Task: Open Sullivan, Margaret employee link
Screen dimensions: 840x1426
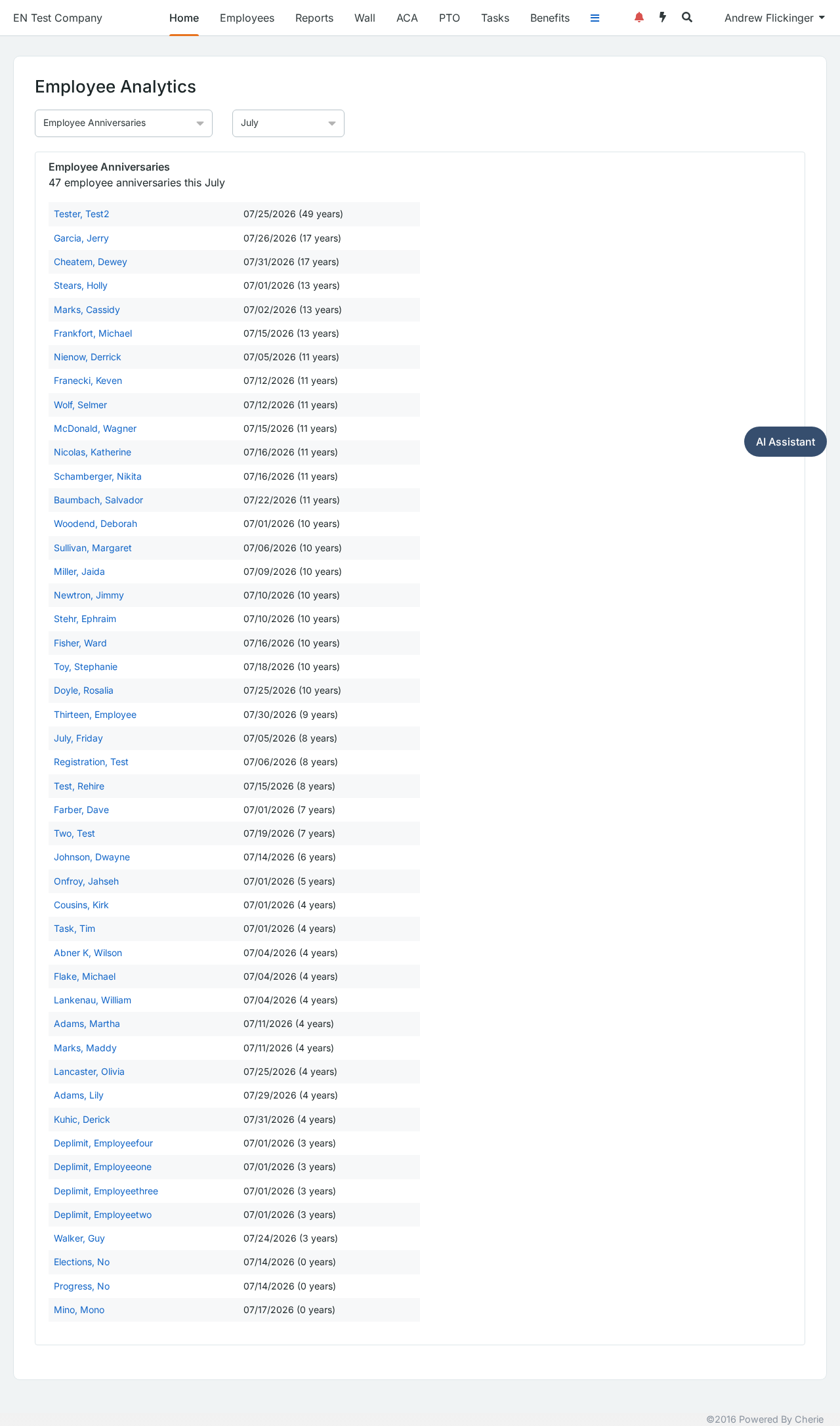Action: [x=93, y=548]
